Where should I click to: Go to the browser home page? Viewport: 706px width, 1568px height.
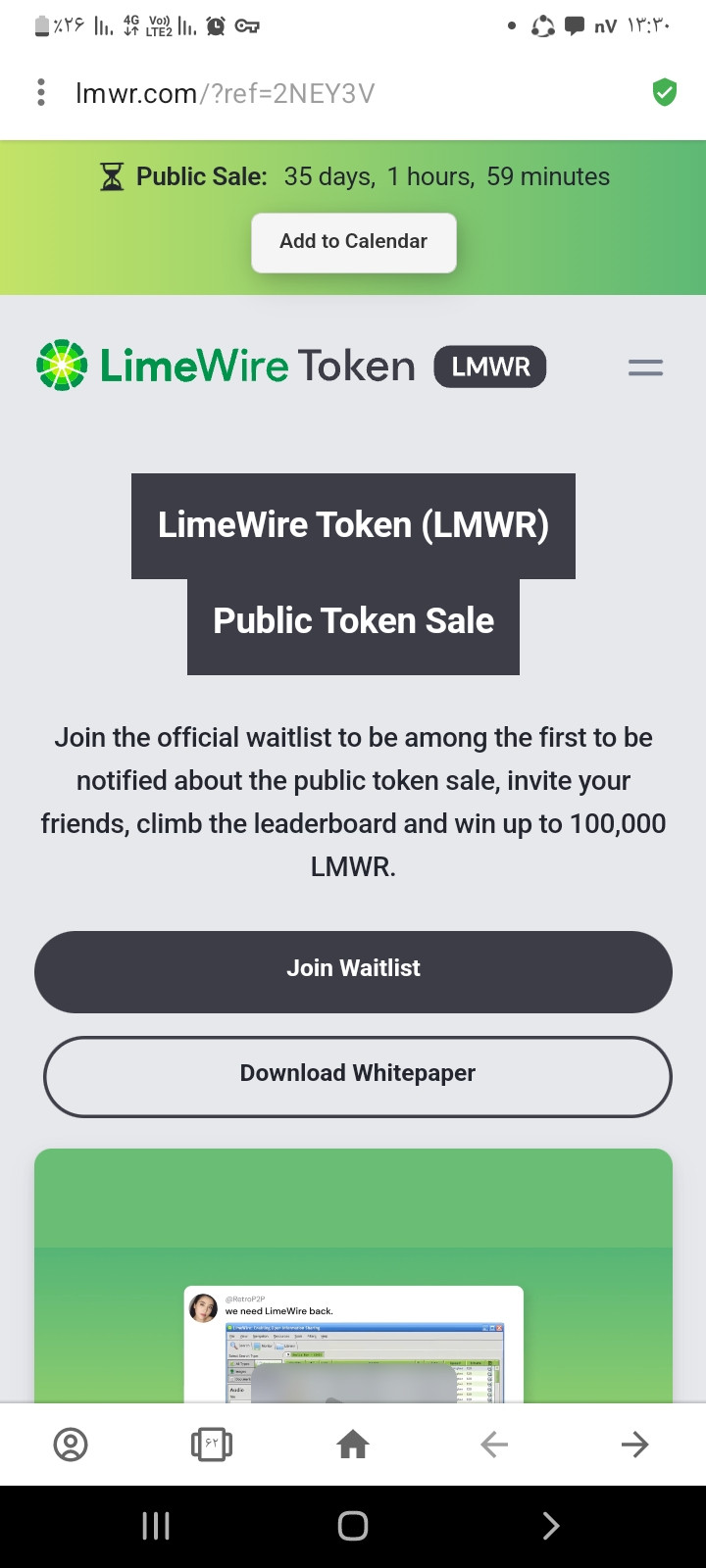pyautogui.click(x=353, y=1444)
